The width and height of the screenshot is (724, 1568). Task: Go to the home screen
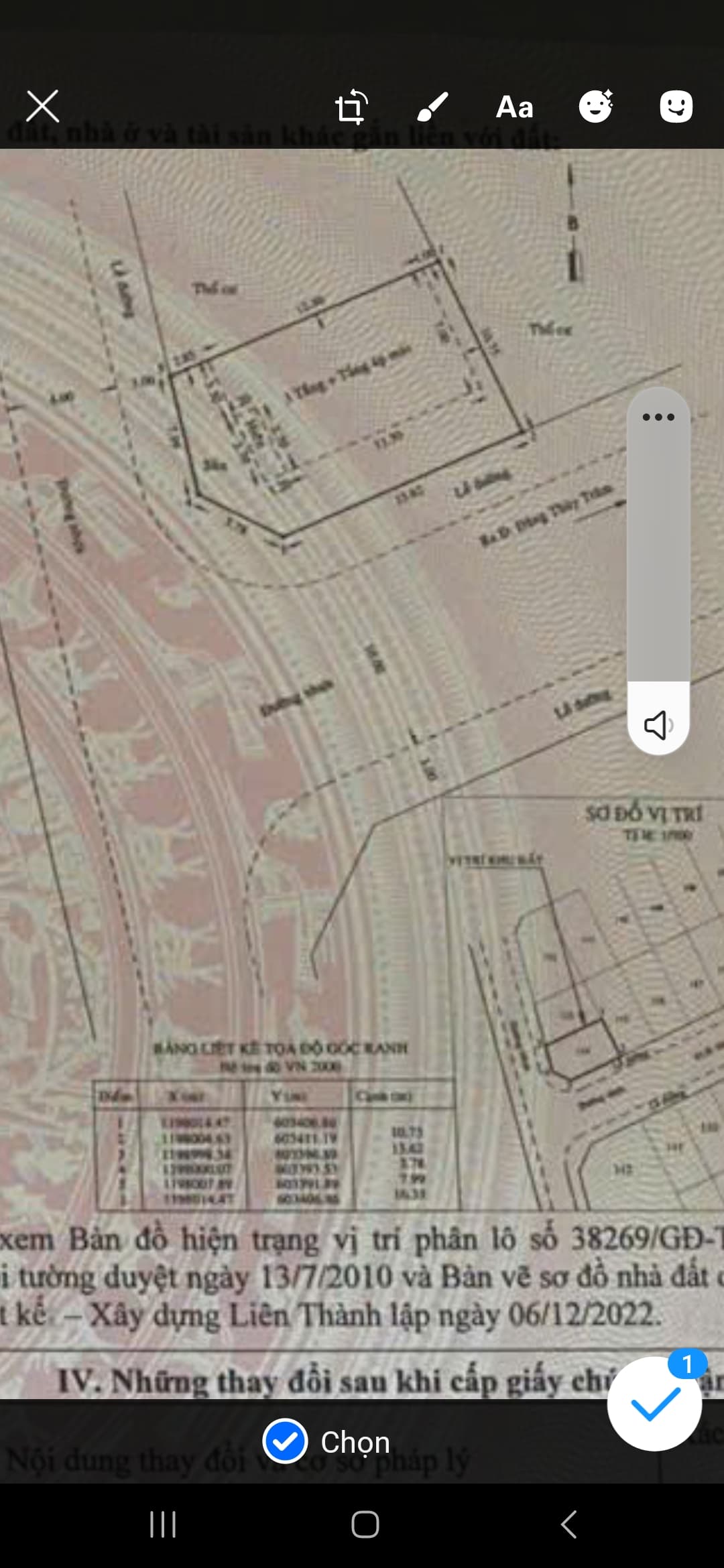click(365, 1524)
